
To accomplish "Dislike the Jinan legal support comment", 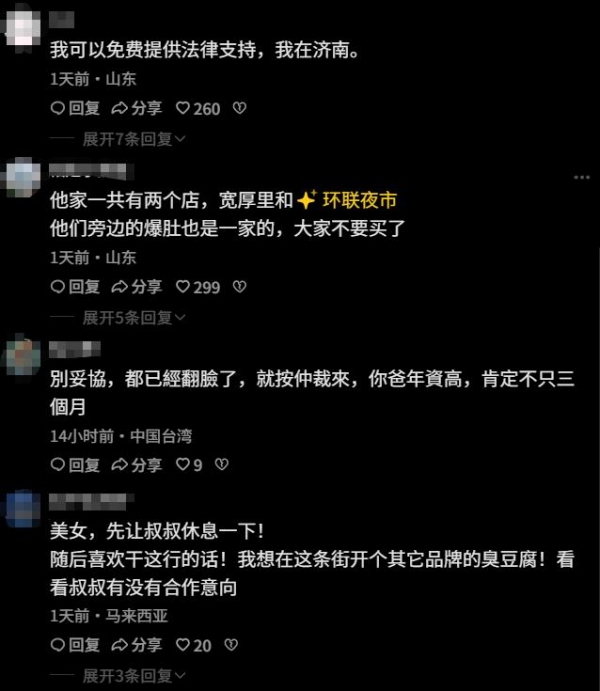I will pos(239,108).
